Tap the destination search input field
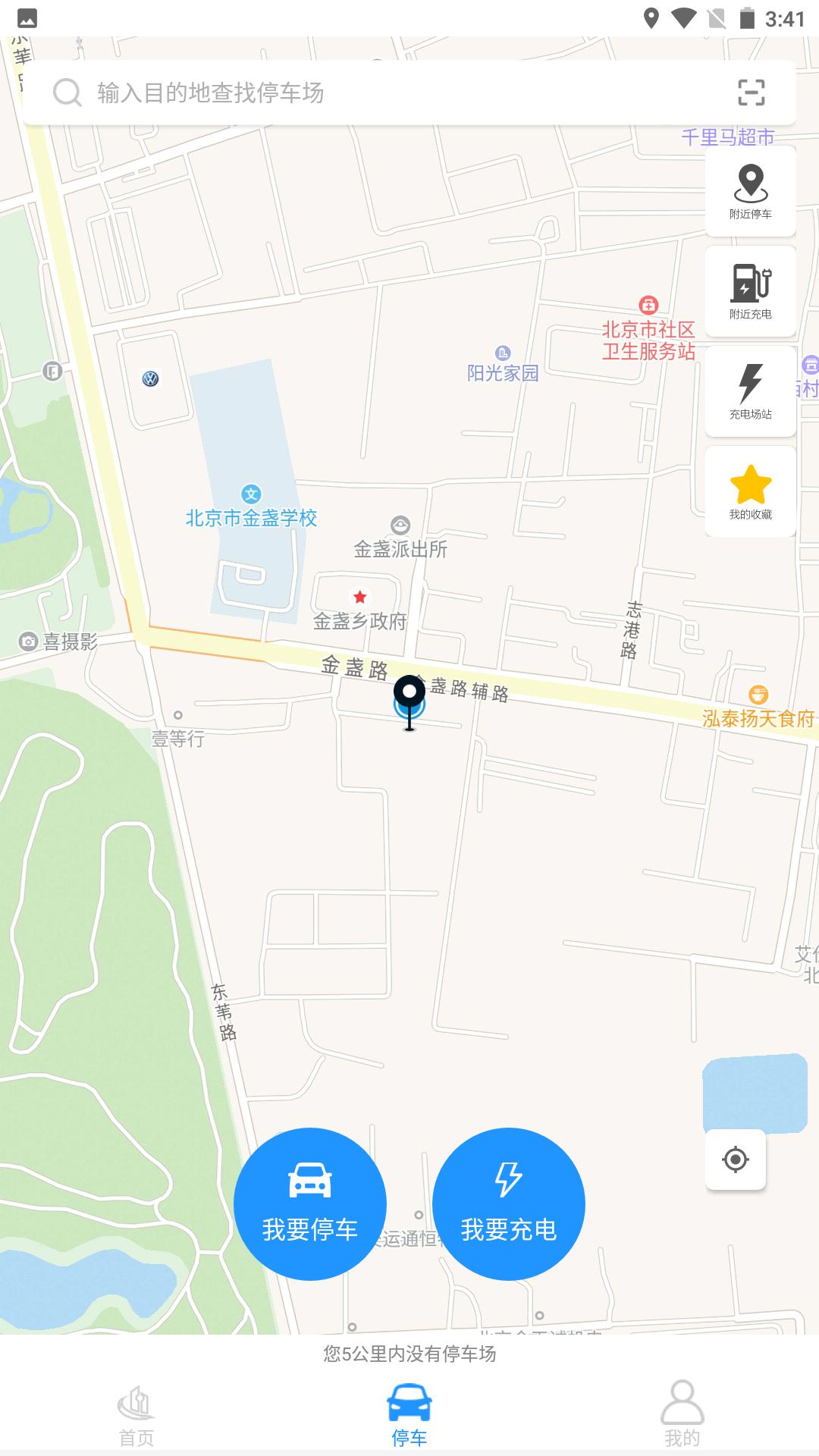 coord(341,93)
